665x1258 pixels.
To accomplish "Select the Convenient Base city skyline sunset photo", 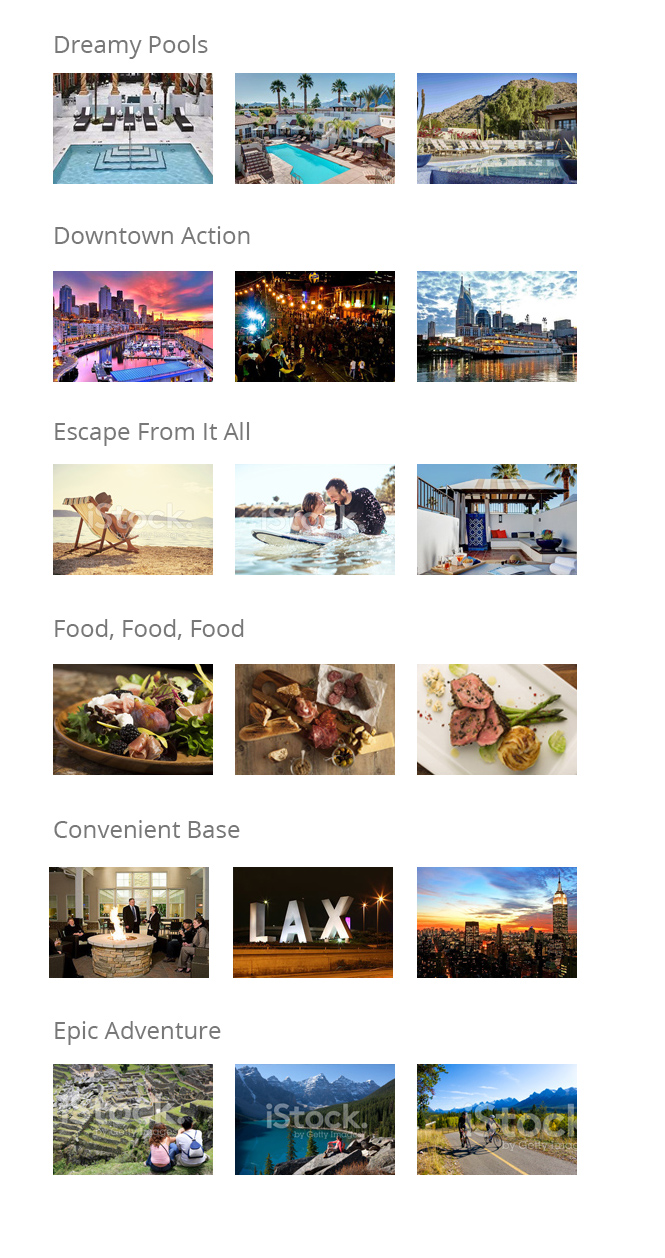I will coord(497,922).
